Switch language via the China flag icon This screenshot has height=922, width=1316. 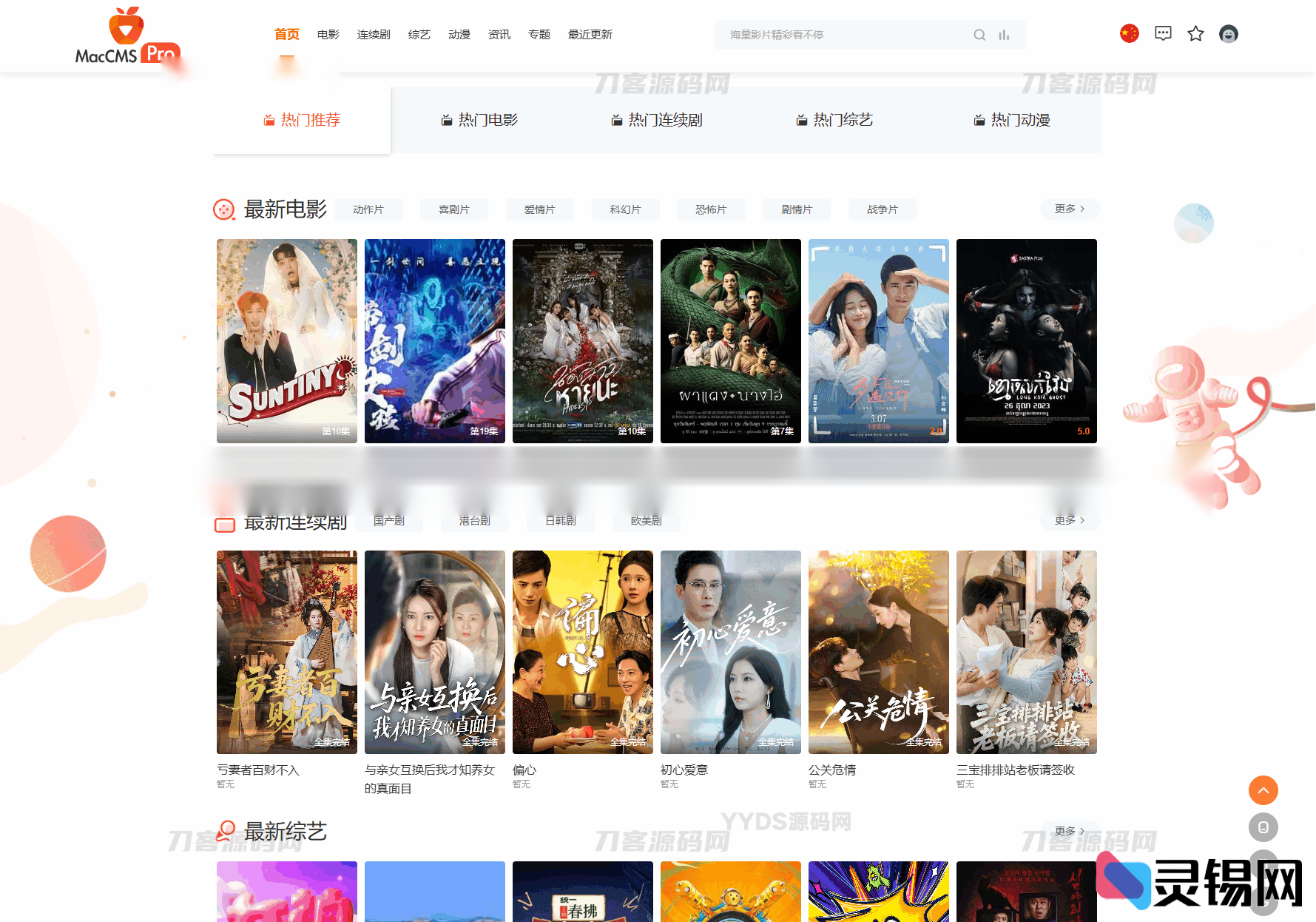pyautogui.click(x=1129, y=33)
